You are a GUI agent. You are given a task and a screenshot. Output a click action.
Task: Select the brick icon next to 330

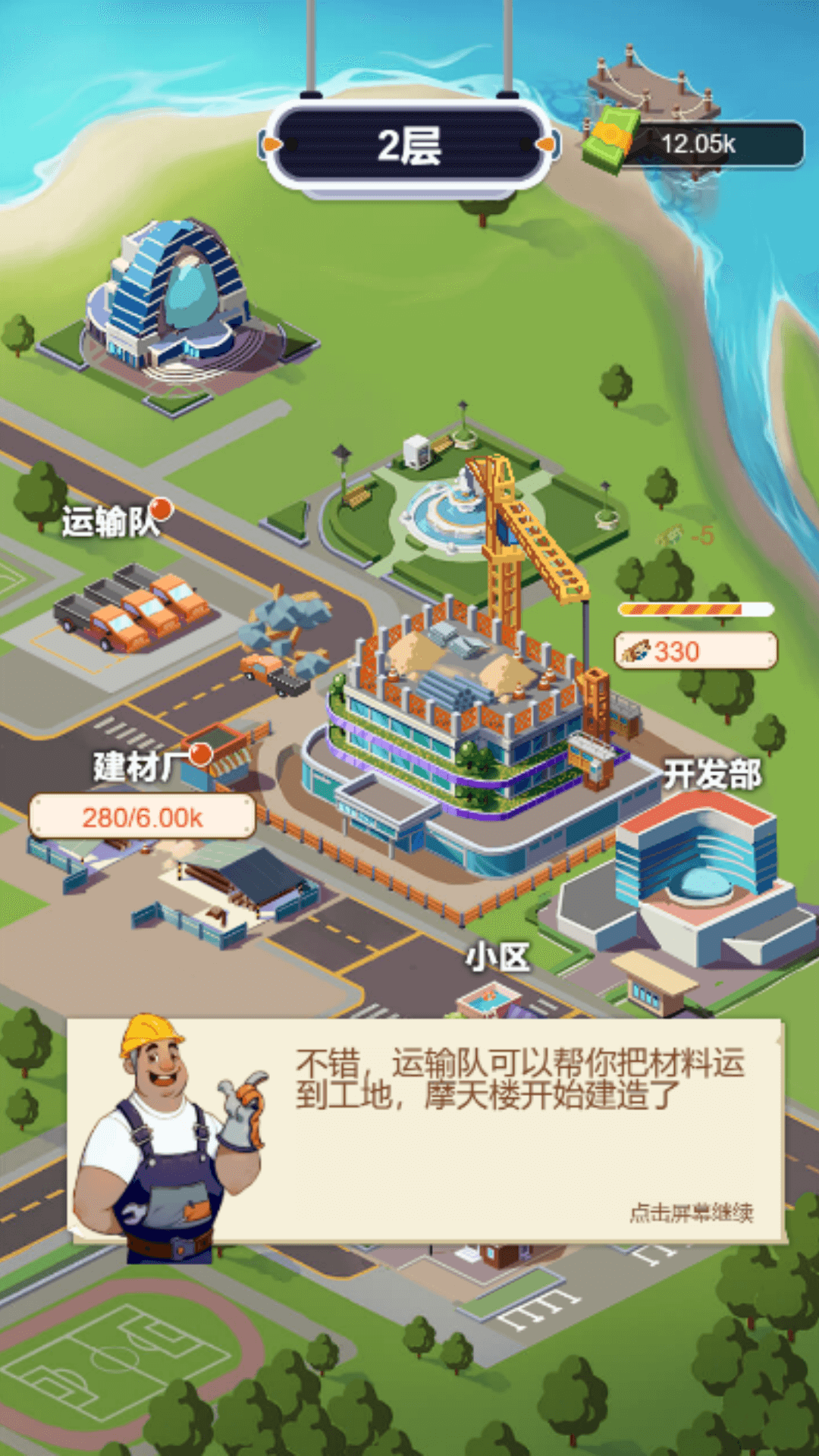[635, 649]
